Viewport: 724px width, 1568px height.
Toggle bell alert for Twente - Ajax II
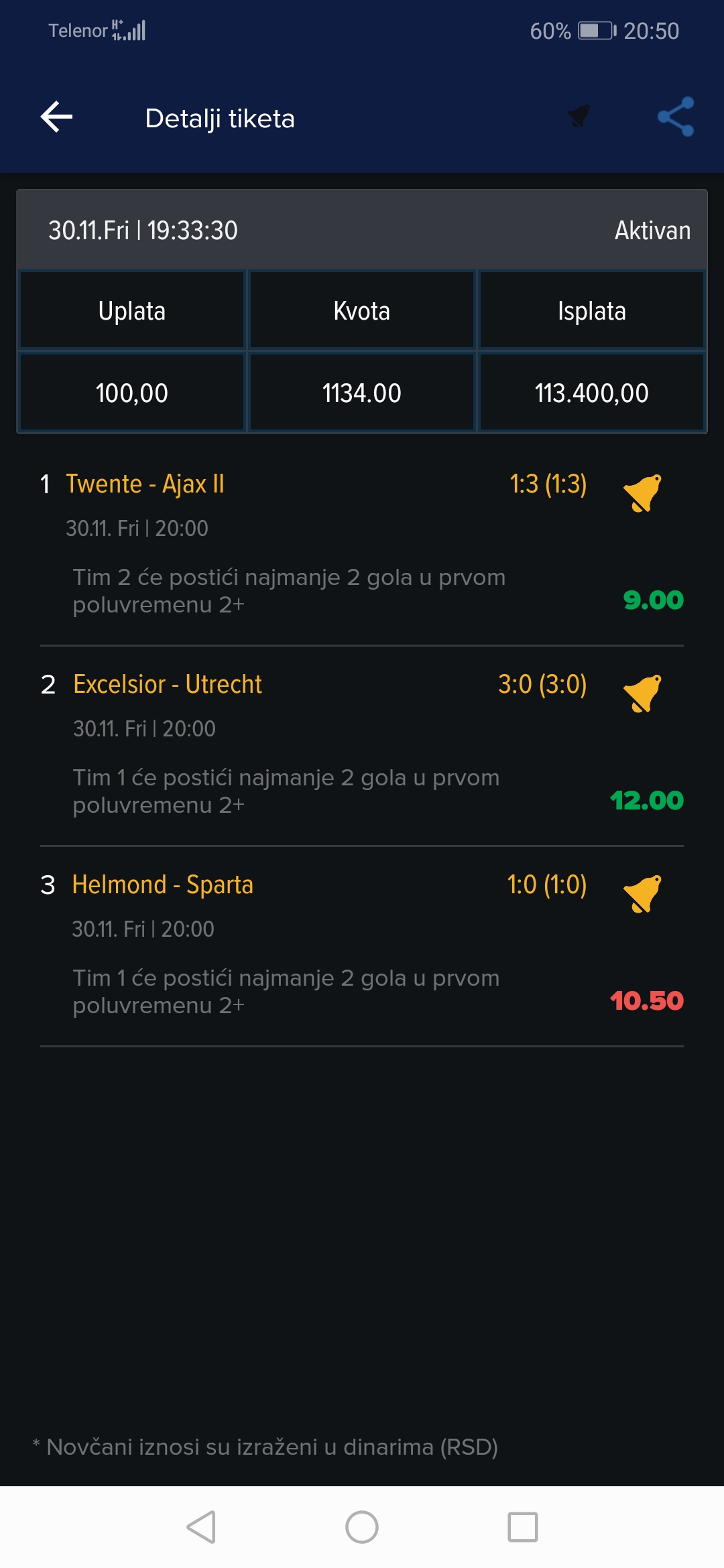(x=642, y=493)
